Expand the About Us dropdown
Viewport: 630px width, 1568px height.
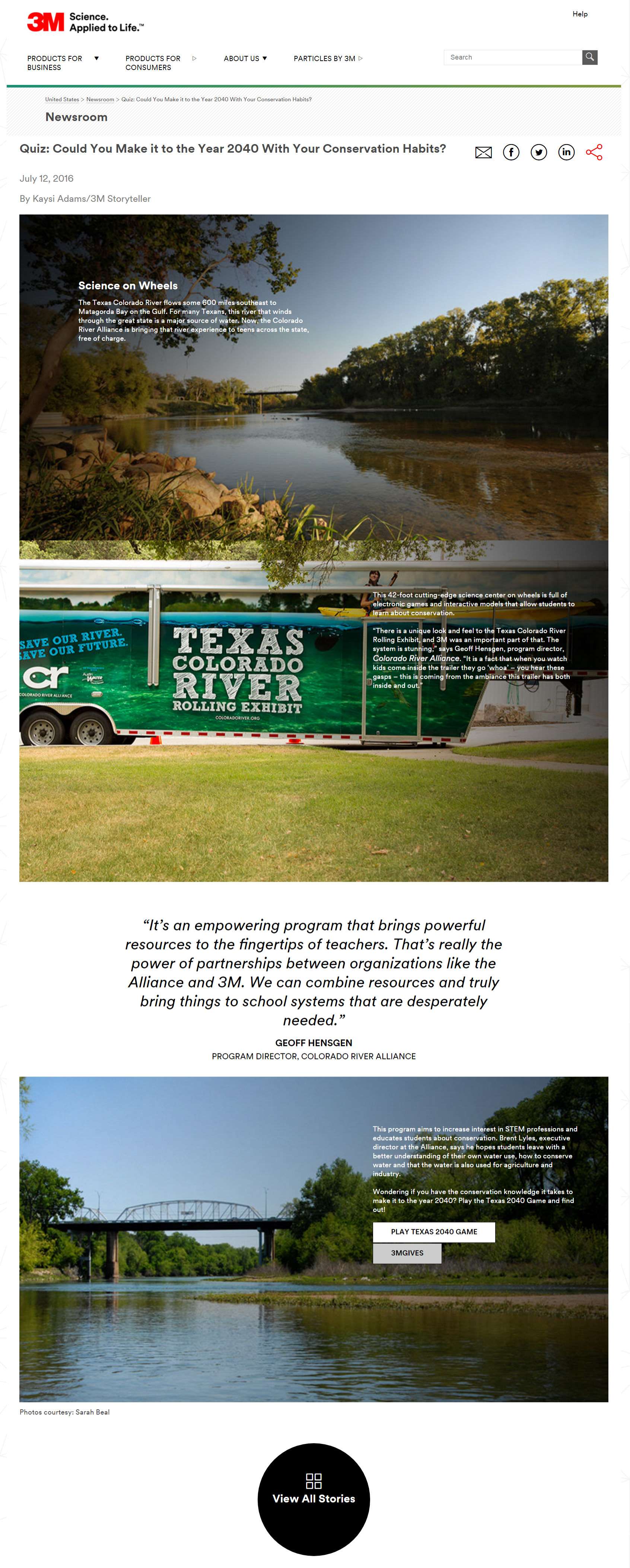pyautogui.click(x=245, y=58)
